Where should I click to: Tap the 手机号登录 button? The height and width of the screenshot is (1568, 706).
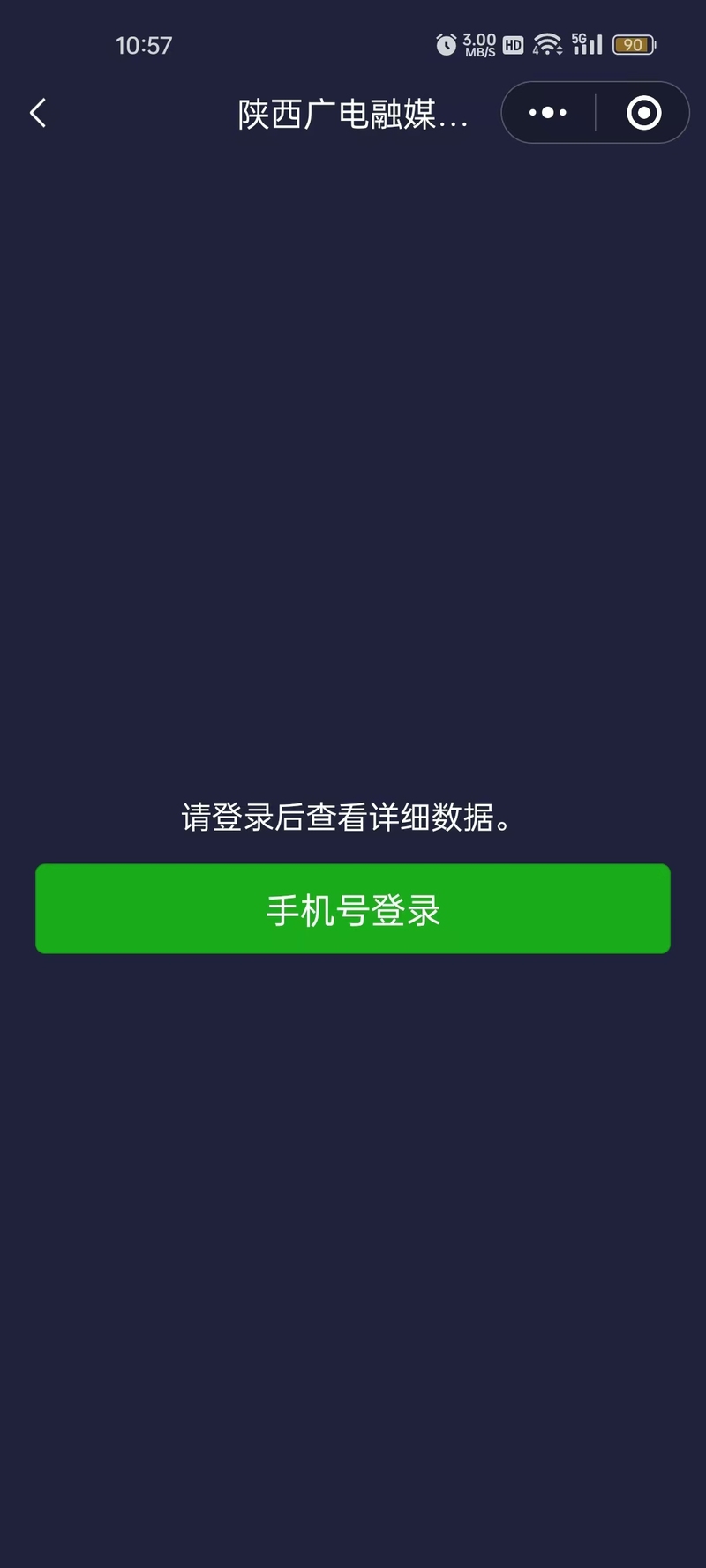[353, 908]
